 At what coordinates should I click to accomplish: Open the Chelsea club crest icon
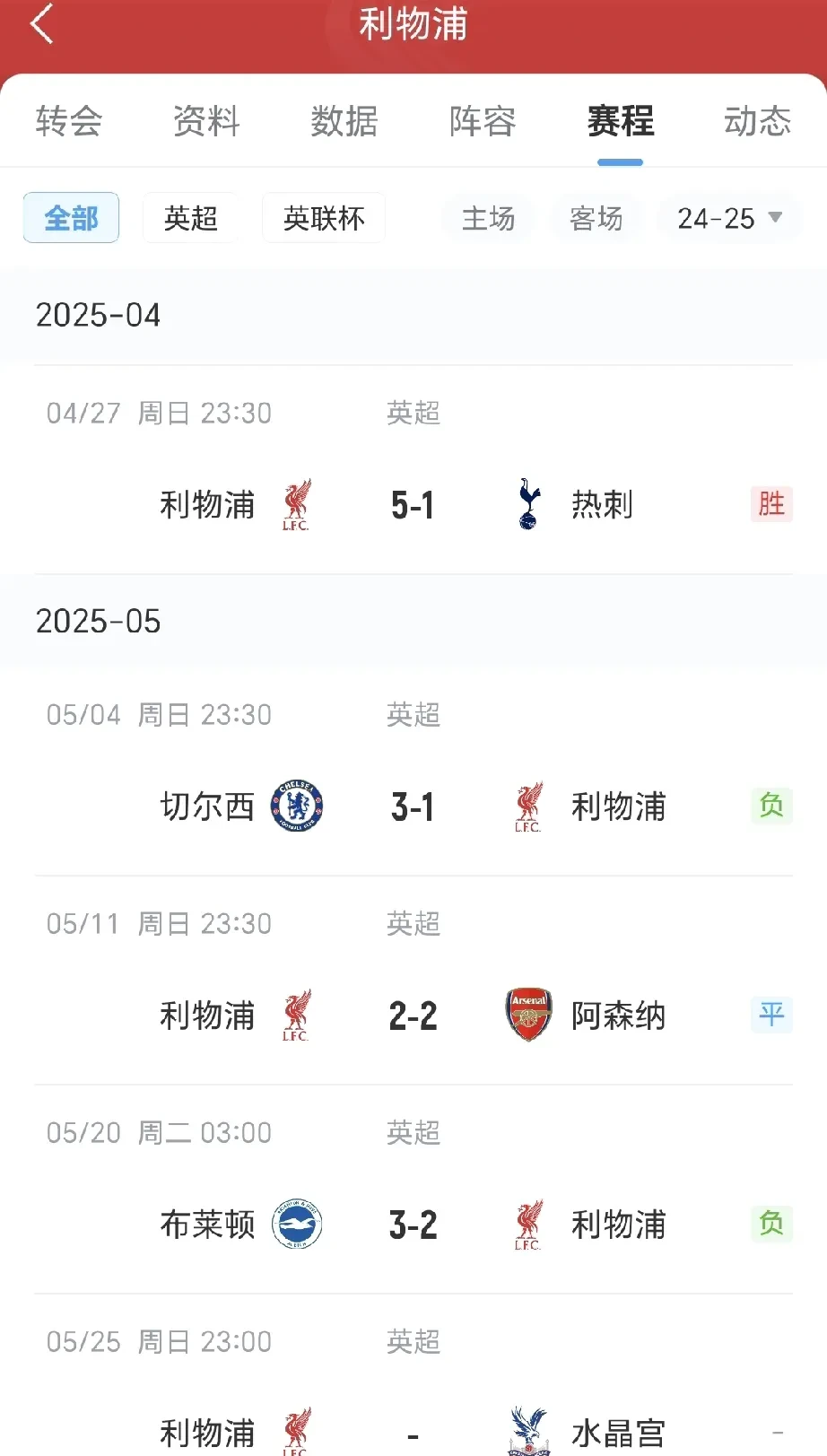tap(298, 806)
